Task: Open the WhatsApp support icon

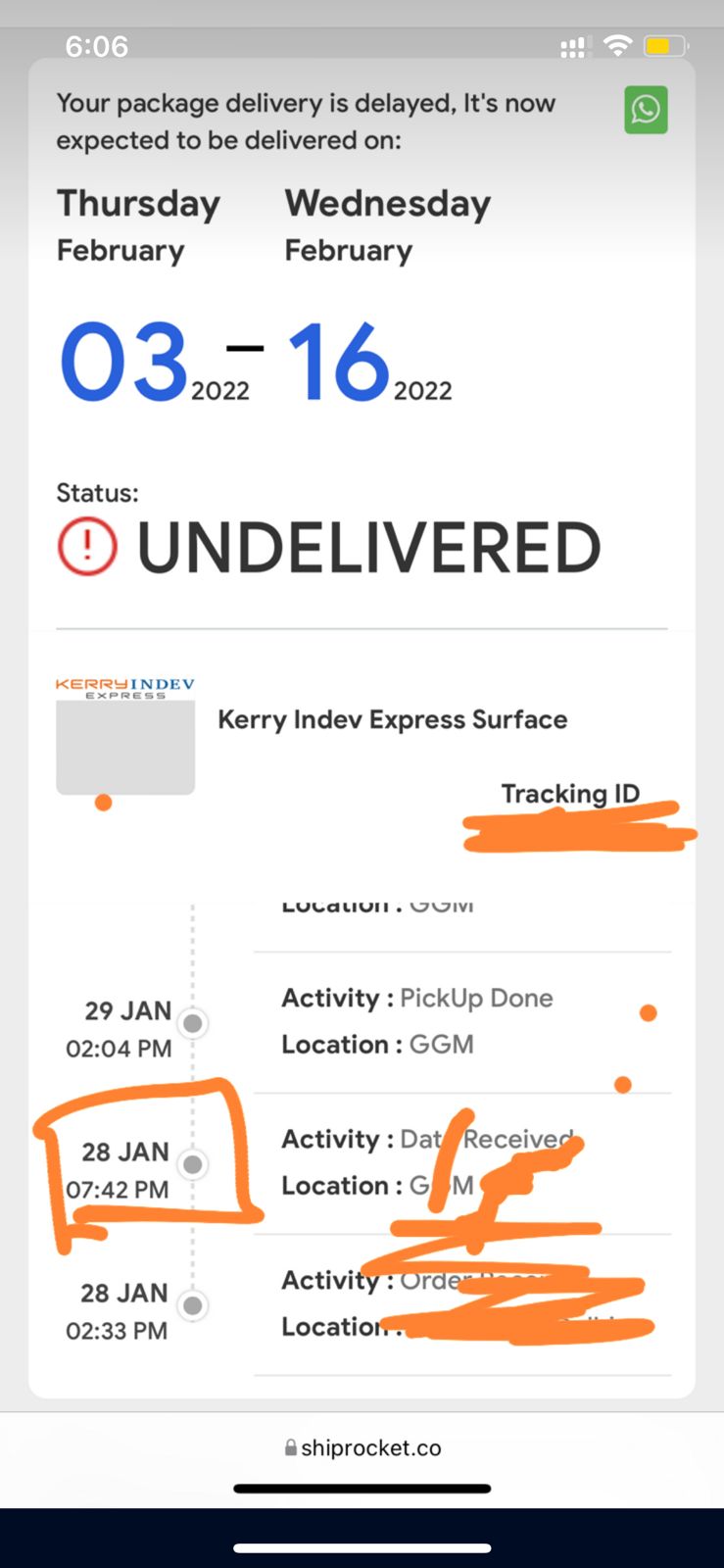Action: click(x=646, y=110)
